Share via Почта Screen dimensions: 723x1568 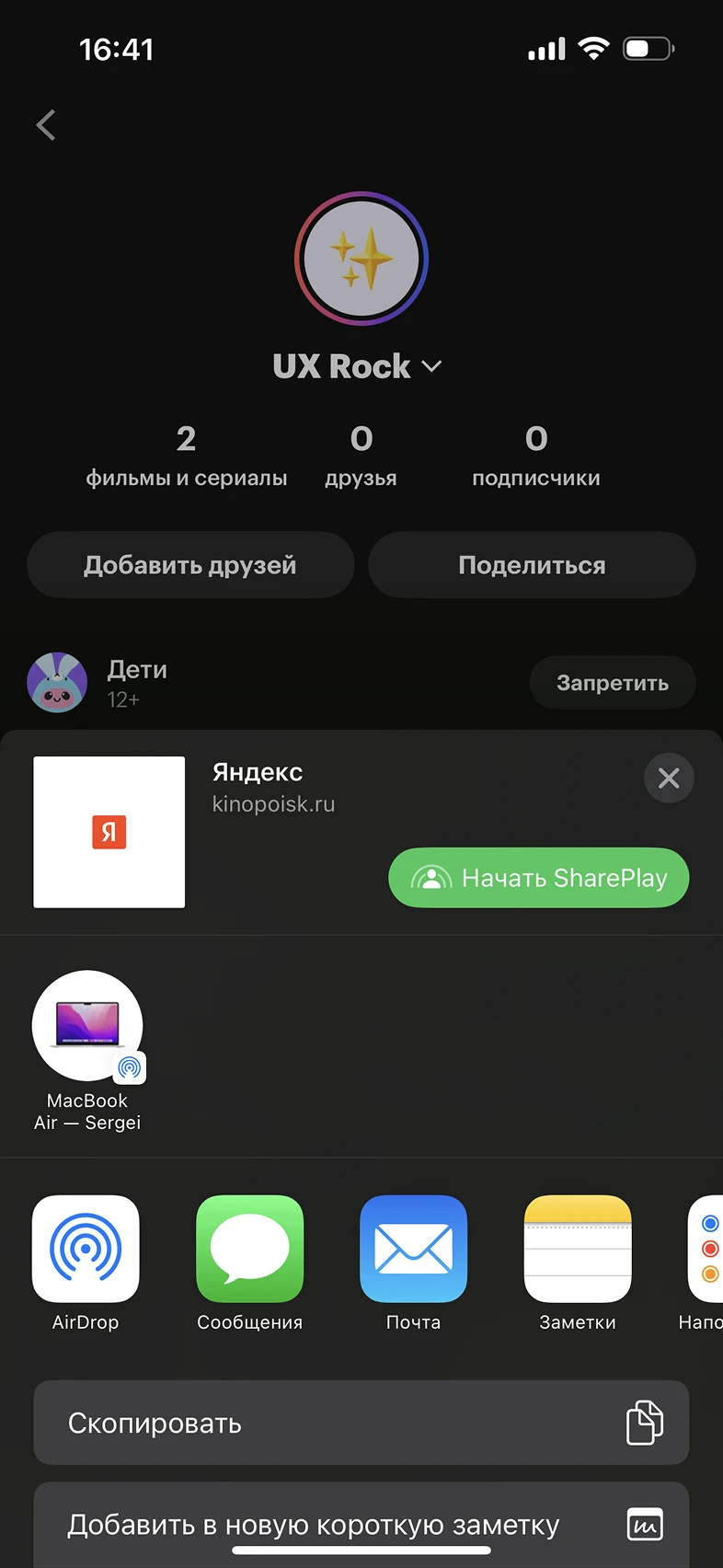[413, 1249]
